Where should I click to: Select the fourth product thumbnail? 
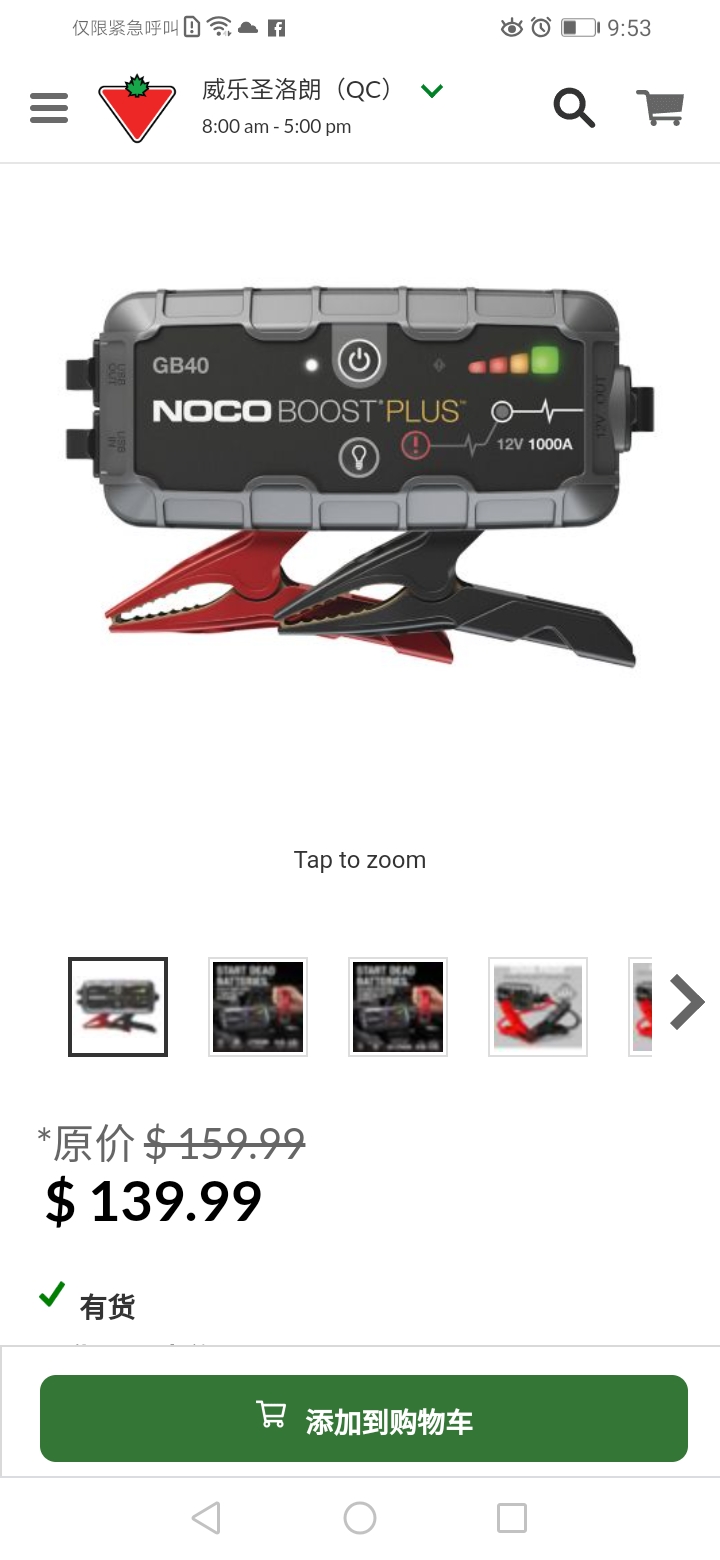point(538,1007)
